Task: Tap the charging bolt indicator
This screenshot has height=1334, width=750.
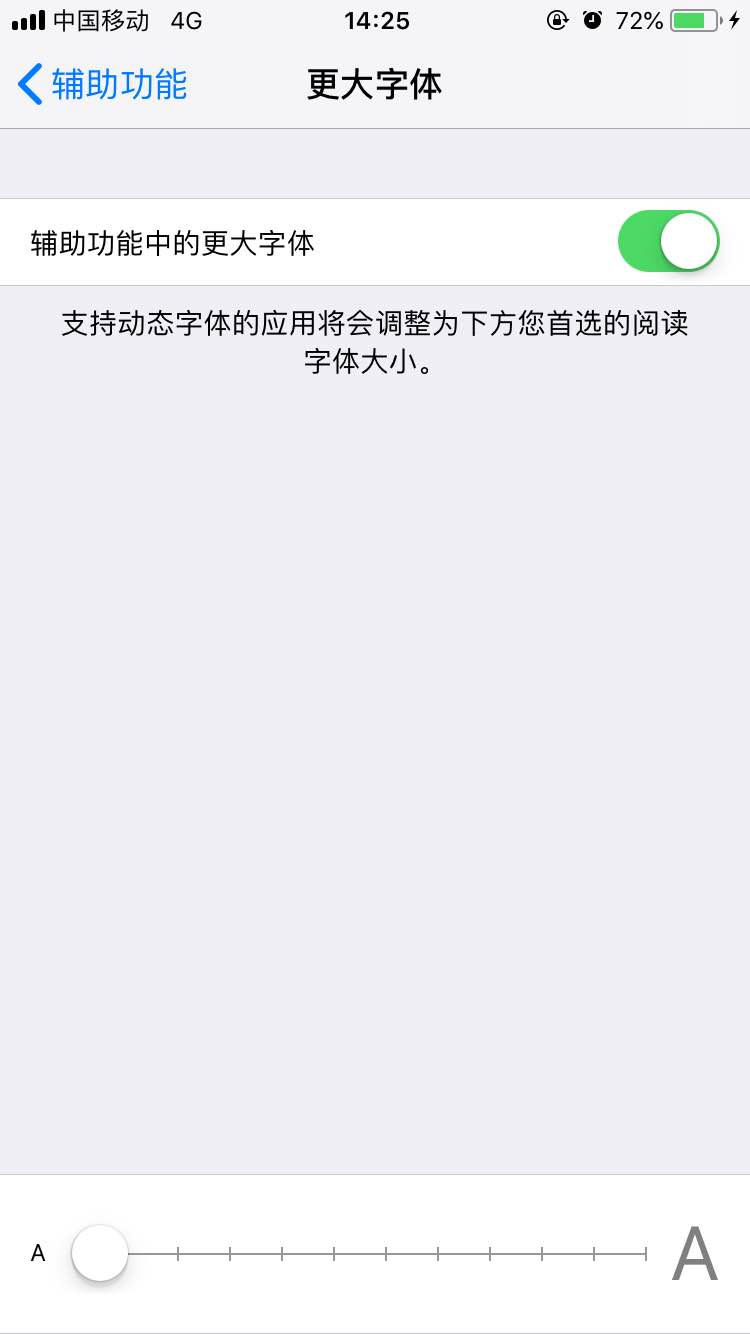Action: 733,18
